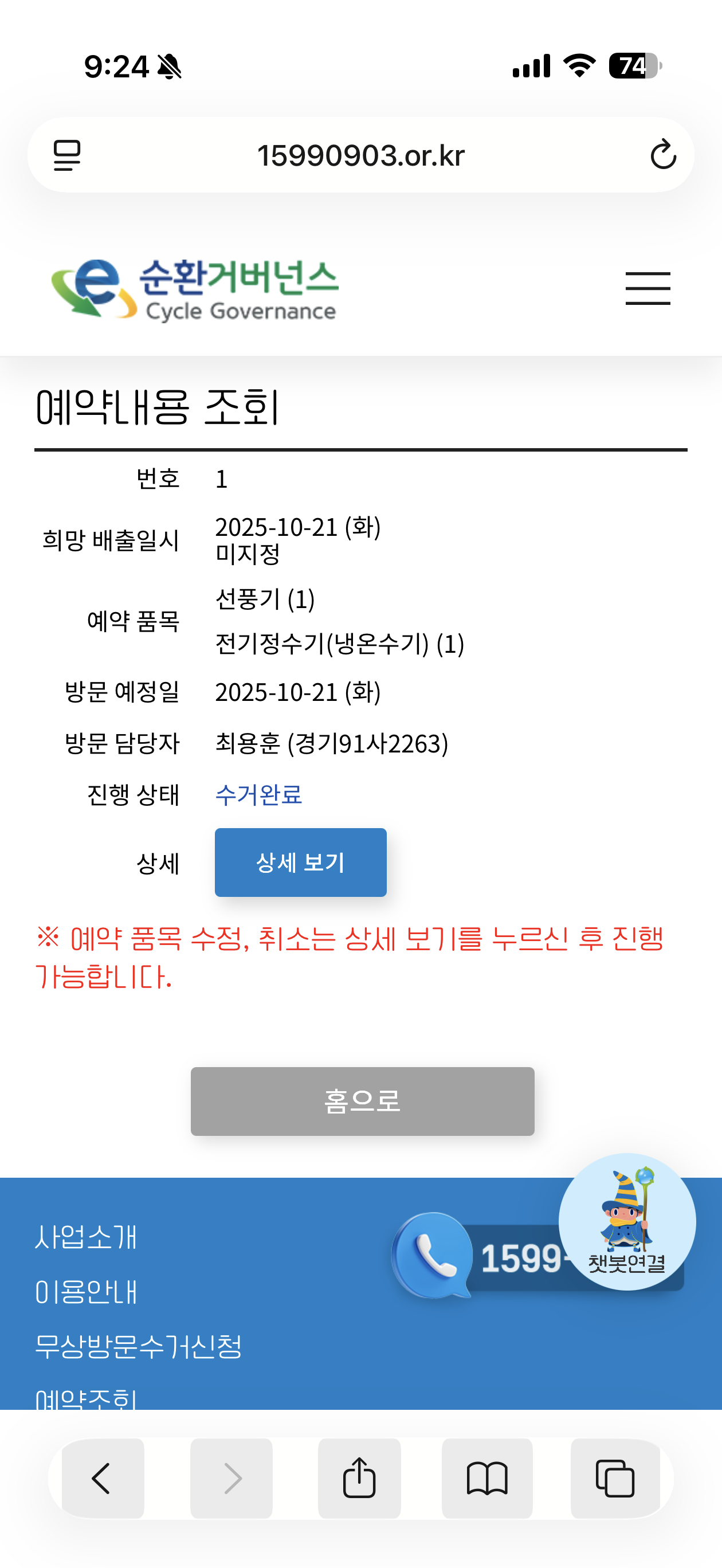722x1568 pixels.
Task: Tap the 15990903.or.kr address field
Action: [360, 155]
